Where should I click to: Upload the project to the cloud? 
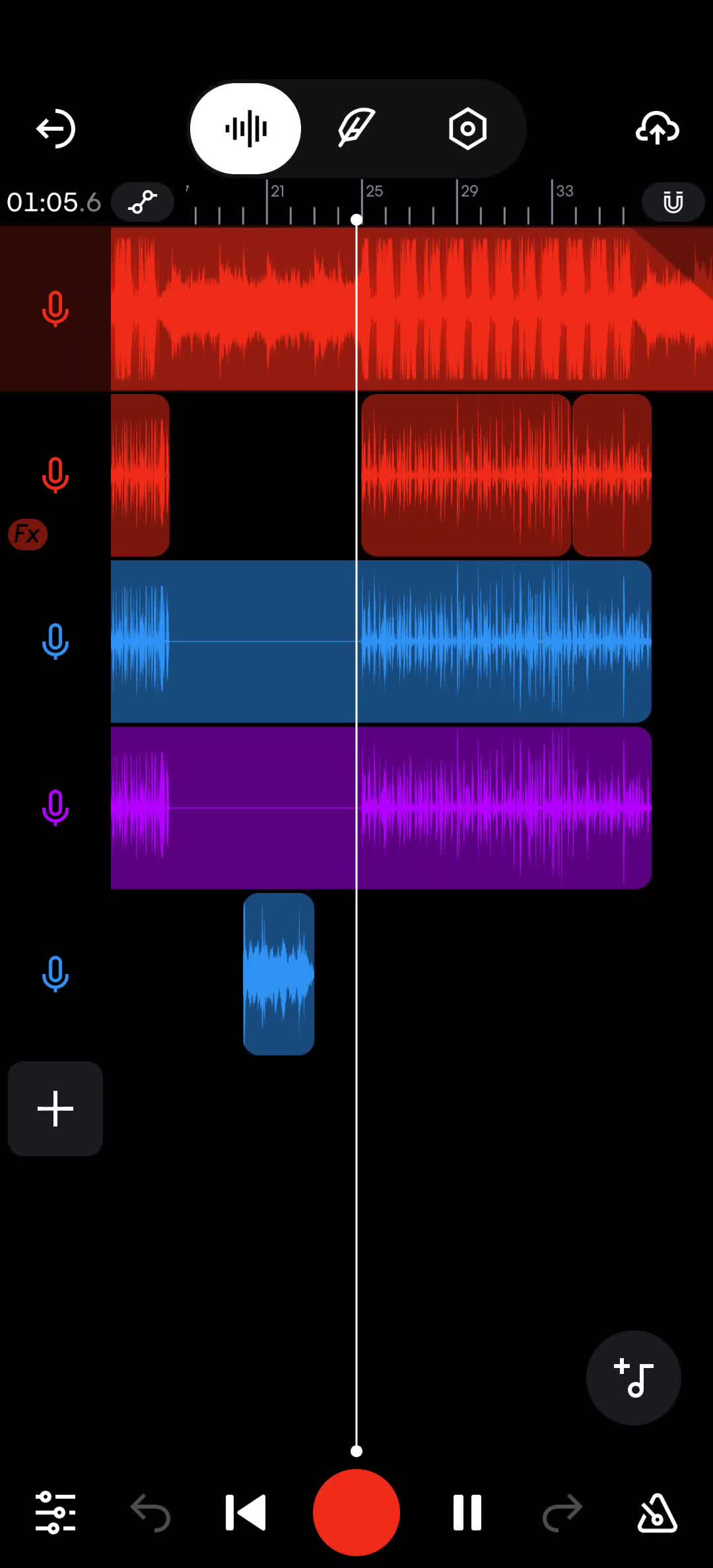[x=657, y=128]
